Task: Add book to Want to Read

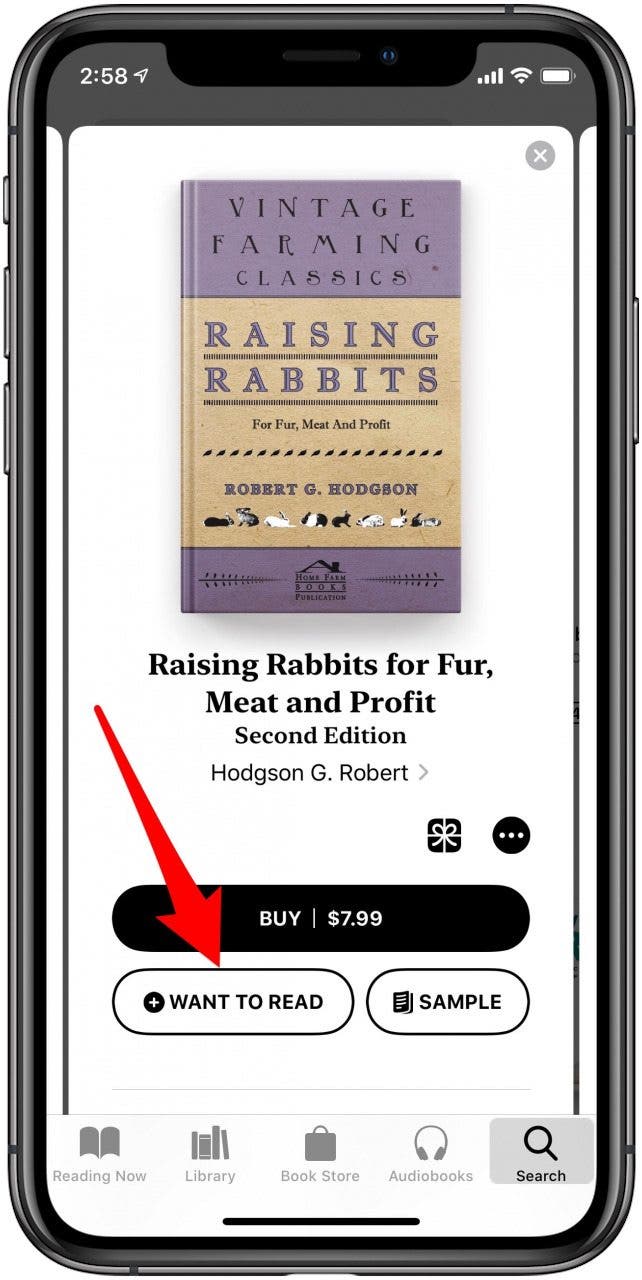Action: pyautogui.click(x=233, y=1002)
